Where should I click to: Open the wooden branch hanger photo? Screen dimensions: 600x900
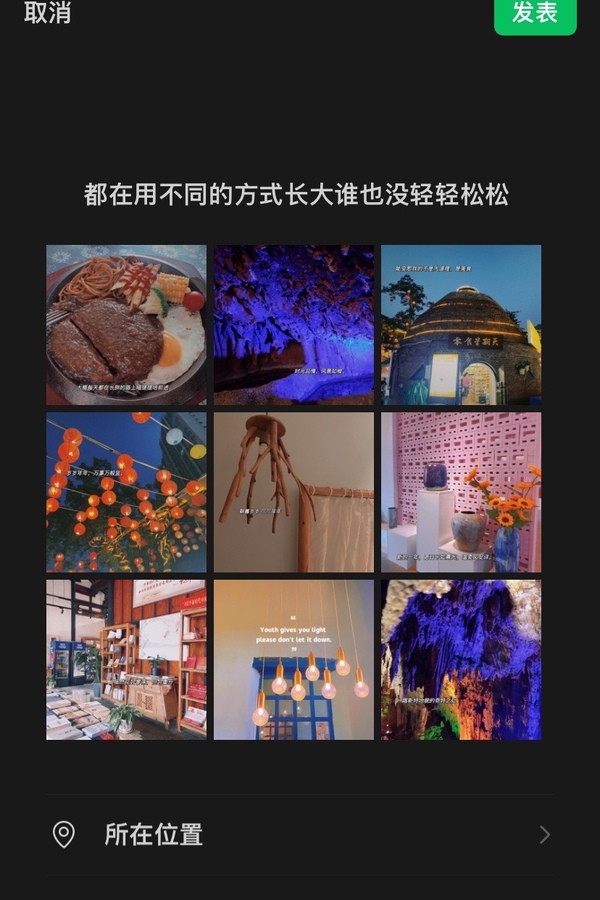click(293, 492)
